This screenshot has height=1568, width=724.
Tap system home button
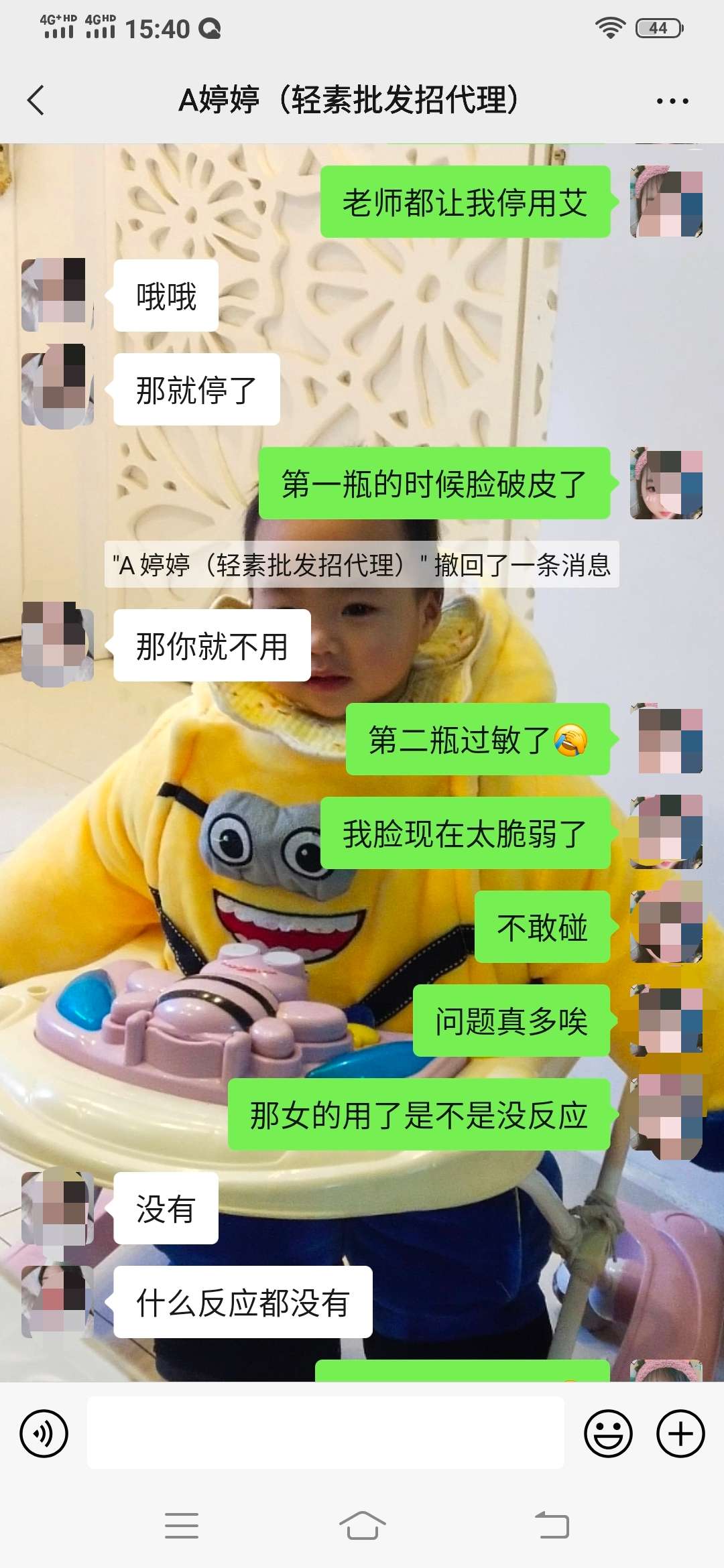pyautogui.click(x=362, y=1526)
